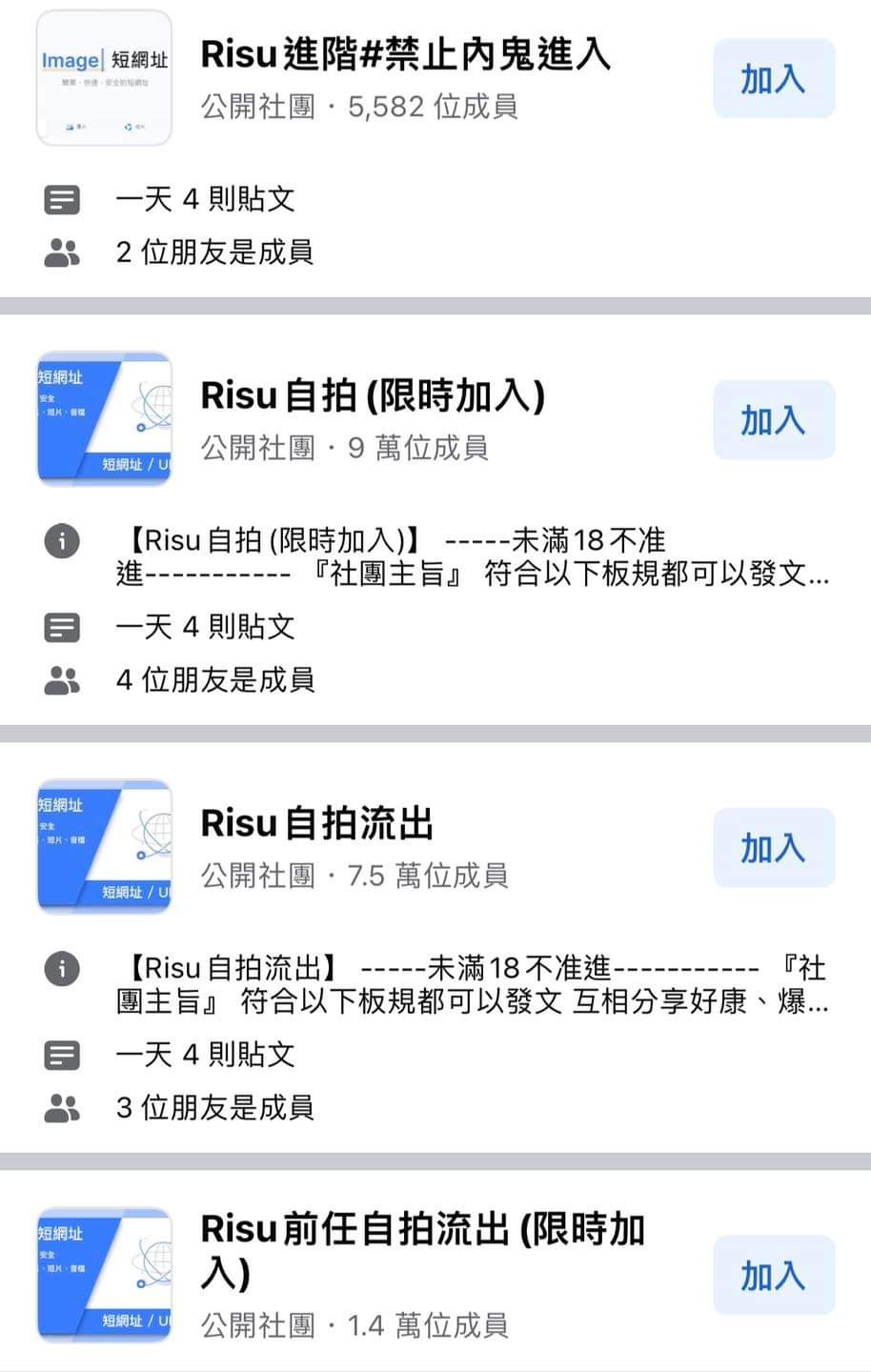This screenshot has width=871, height=1372.
Task: Click the posts icon under Risu自拍流出
Action: 62,1055
